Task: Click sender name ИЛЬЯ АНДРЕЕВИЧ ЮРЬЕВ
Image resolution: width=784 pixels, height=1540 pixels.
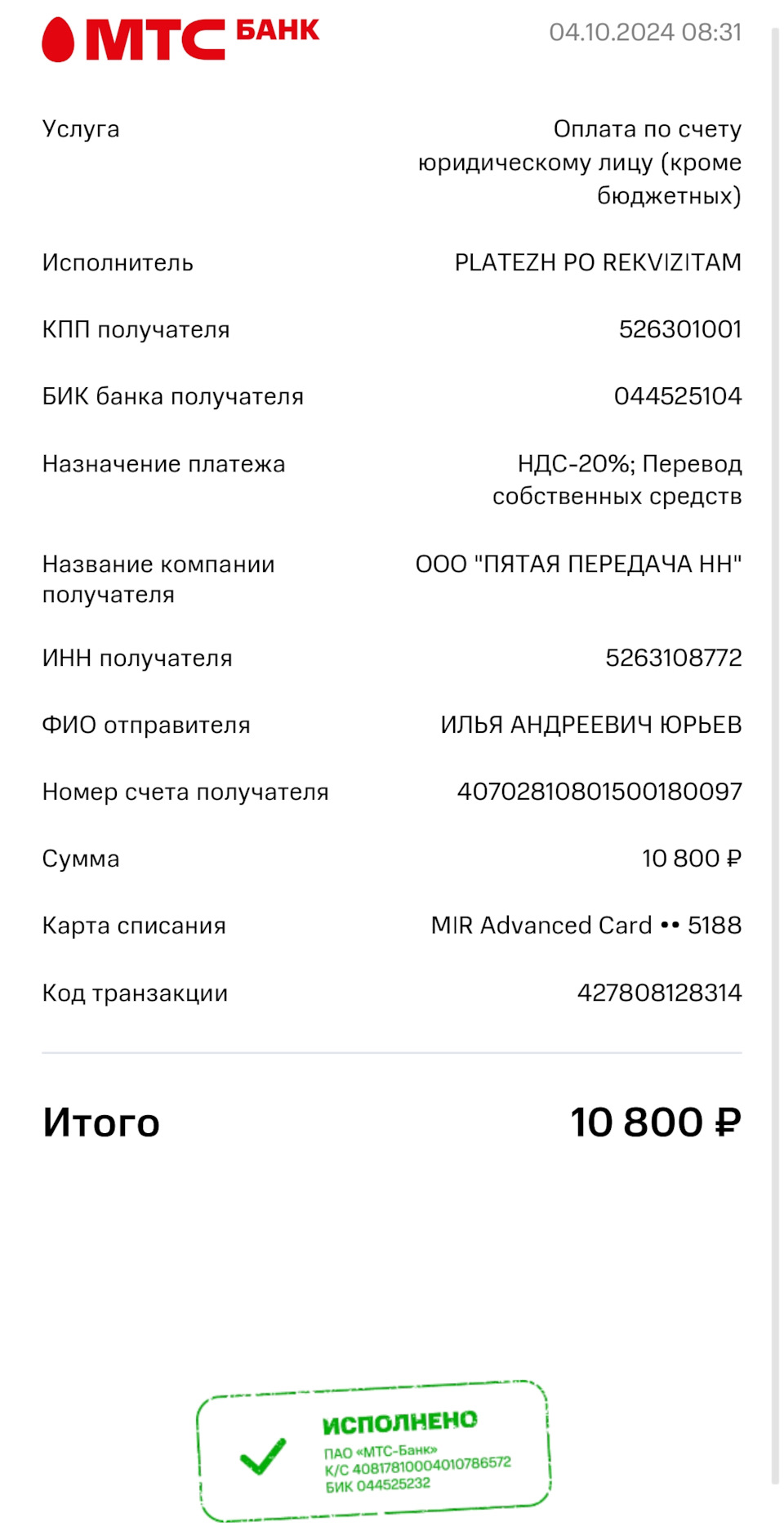Action: point(594,724)
